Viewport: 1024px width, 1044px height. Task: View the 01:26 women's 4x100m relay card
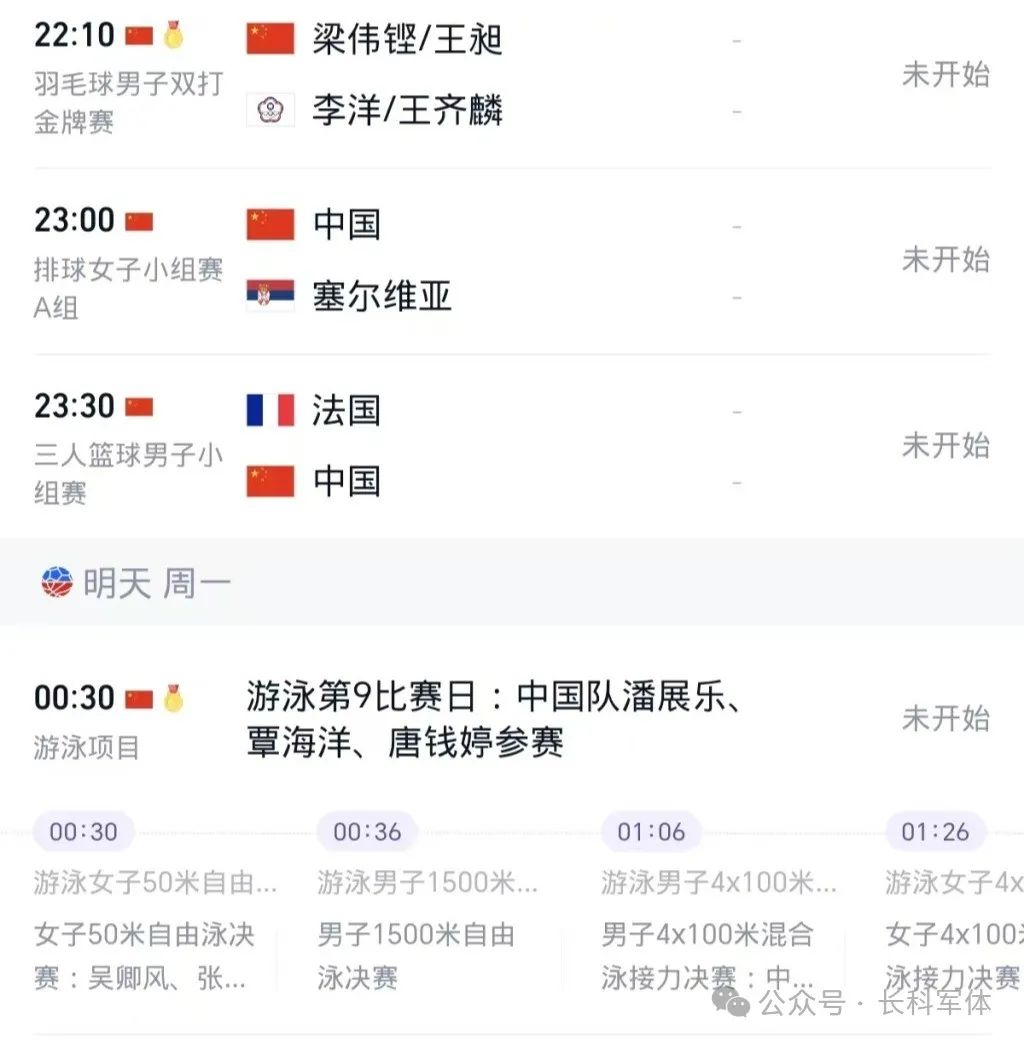pyautogui.click(x=954, y=905)
